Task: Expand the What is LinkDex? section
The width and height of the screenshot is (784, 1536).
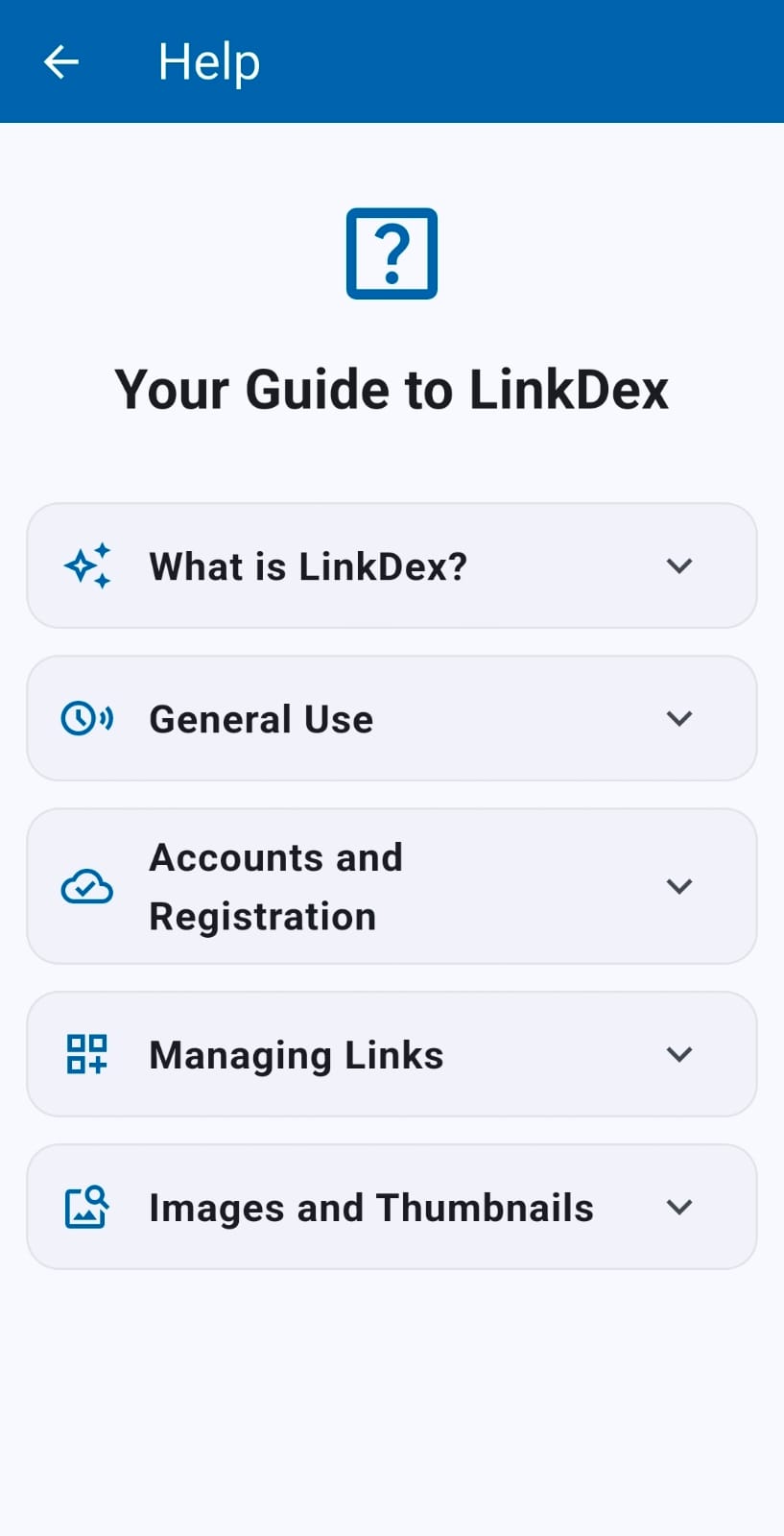Action: 392,566
